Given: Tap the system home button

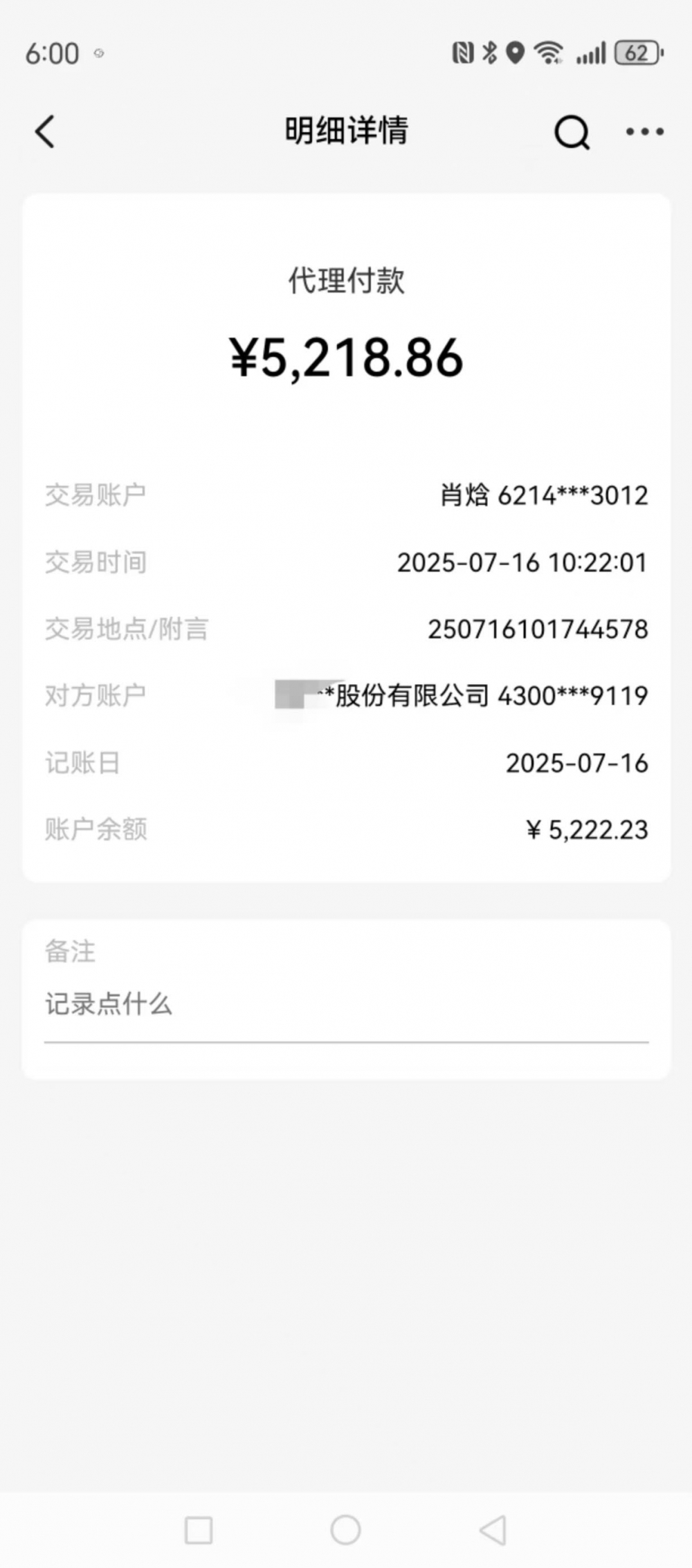Looking at the screenshot, I should pyautogui.click(x=345, y=1529).
